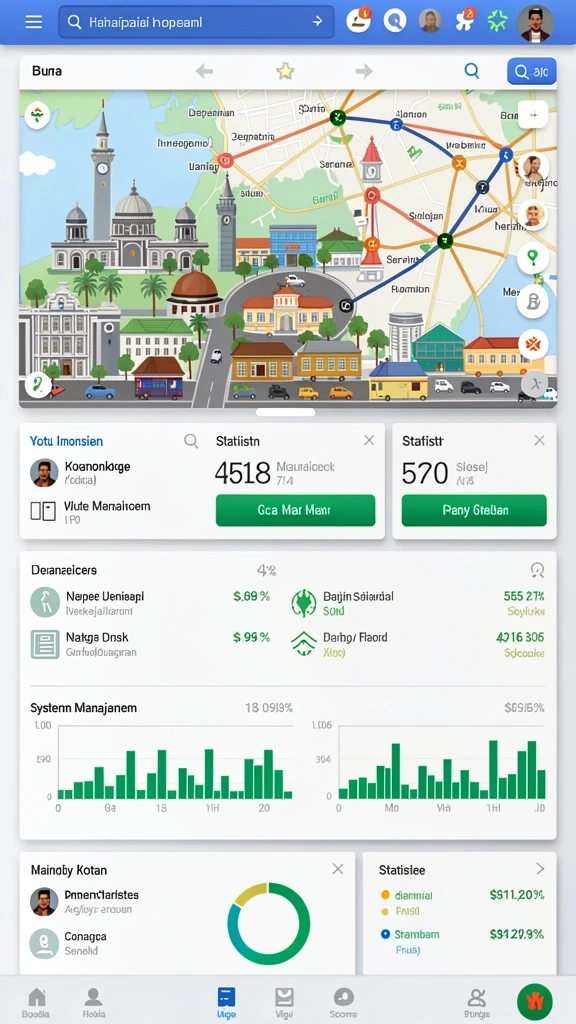Viewport: 576px width, 1024px height.
Task: Go back with the left arrow above map
Action: (x=204, y=71)
